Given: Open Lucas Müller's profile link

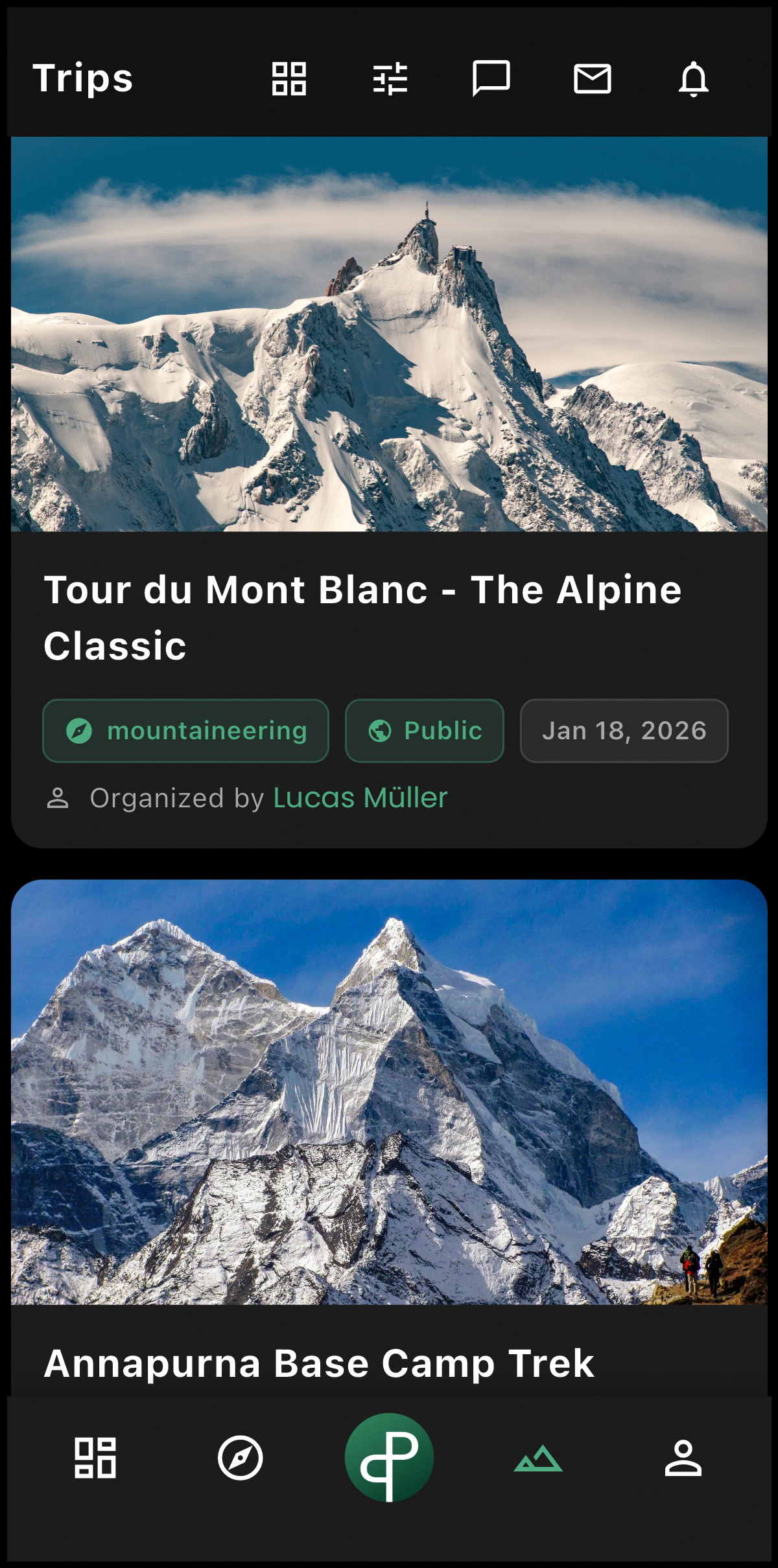Looking at the screenshot, I should click(x=359, y=798).
